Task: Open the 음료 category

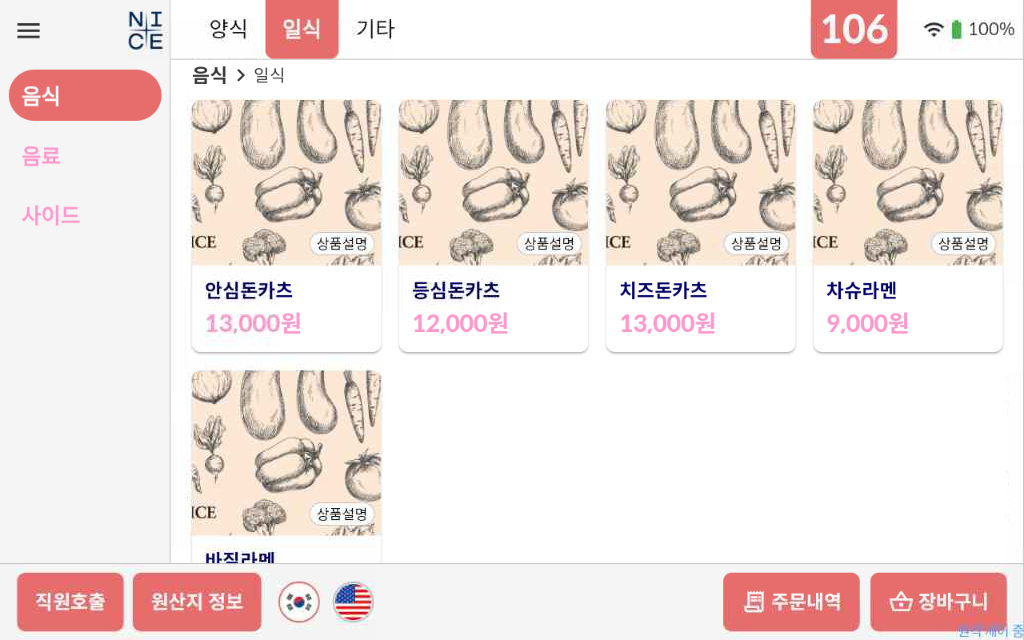Action: [x=42, y=156]
